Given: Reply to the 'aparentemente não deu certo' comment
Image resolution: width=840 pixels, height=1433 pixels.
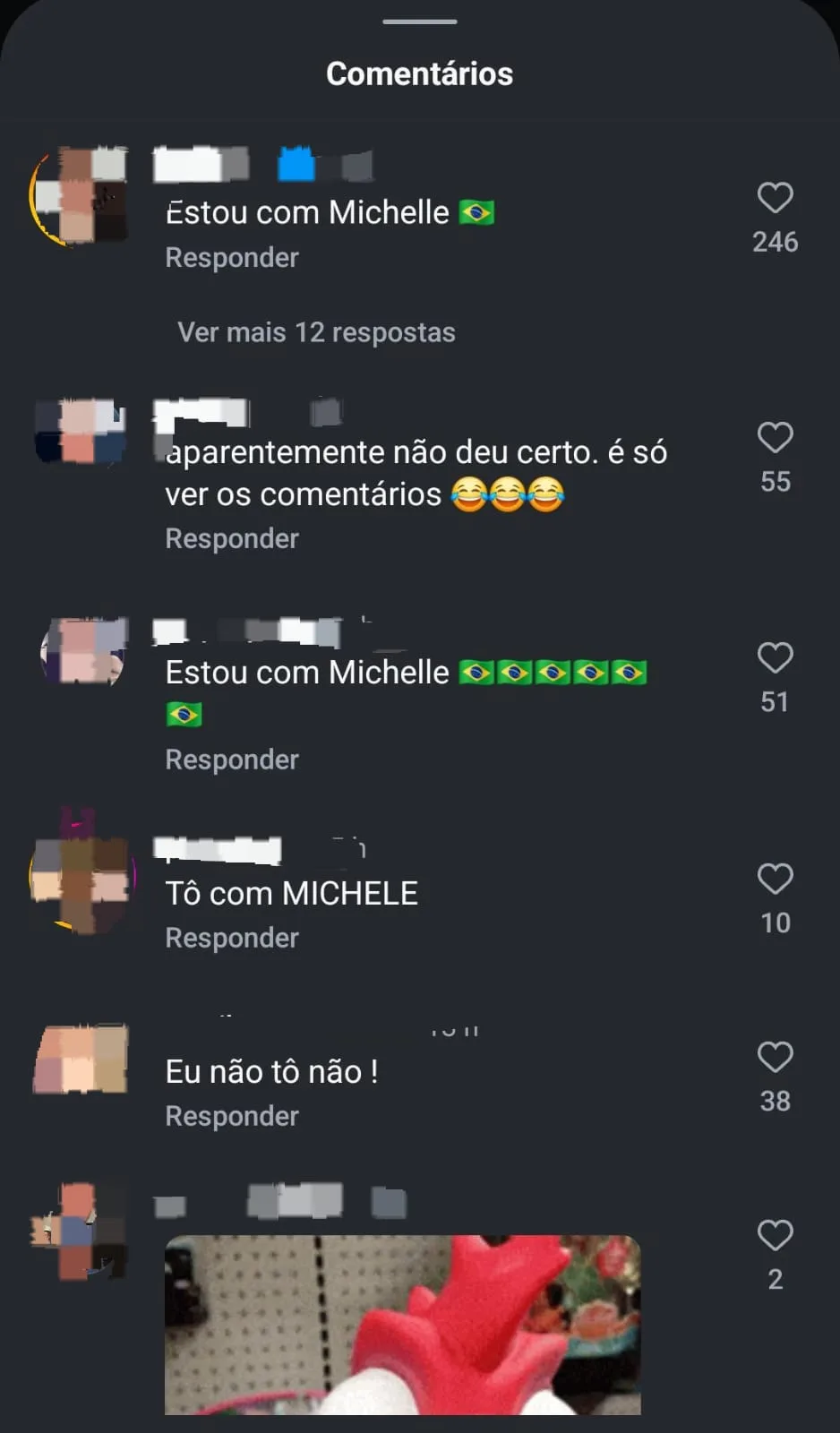Looking at the screenshot, I should coord(232,539).
